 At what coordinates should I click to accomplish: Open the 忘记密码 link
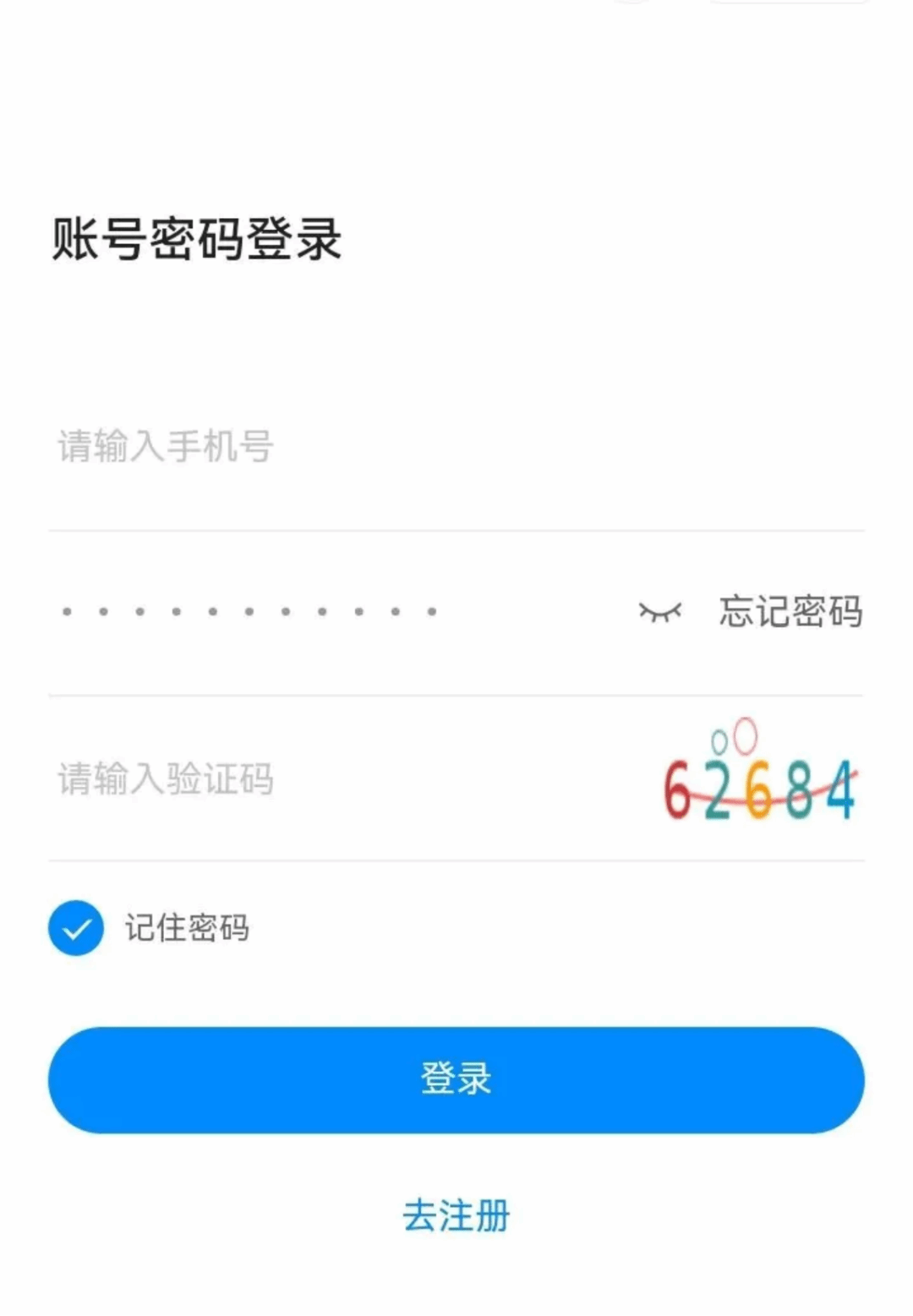point(790,611)
